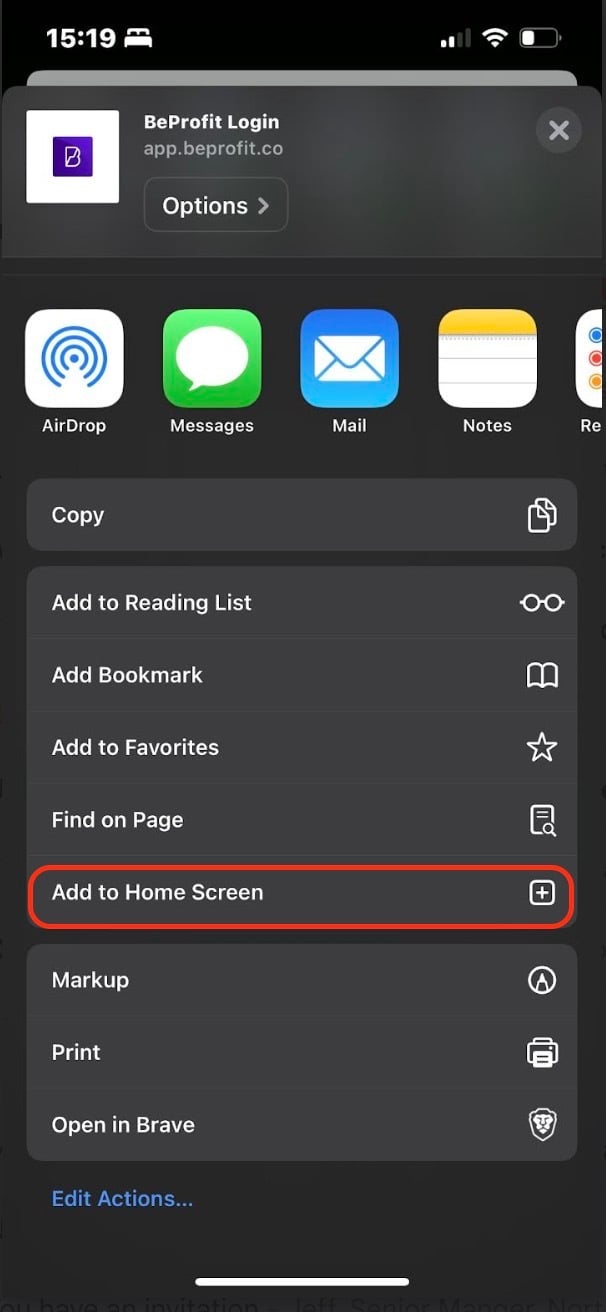Share the page through Messages
The height and width of the screenshot is (1312, 606).
click(212, 371)
